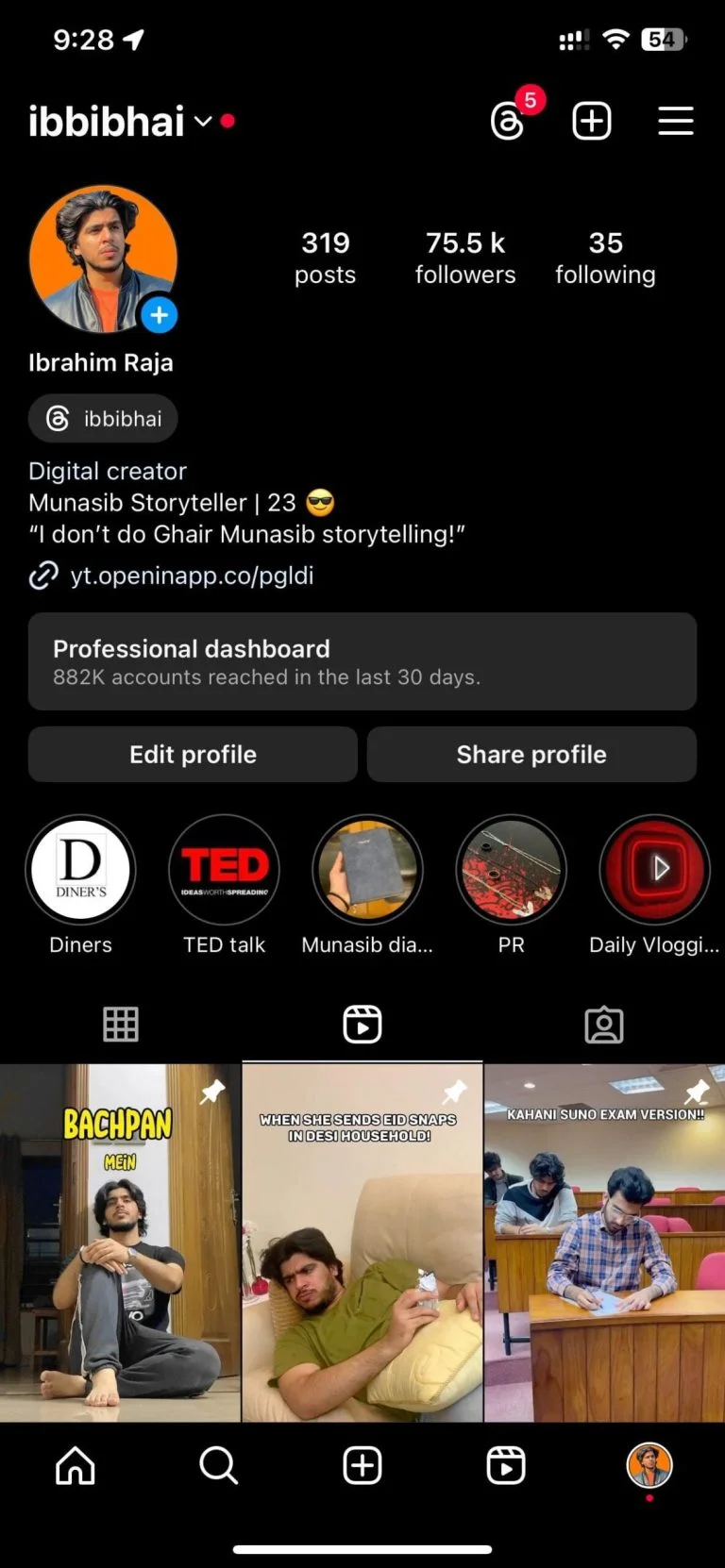Screen dimensions: 725x1568
Task: Open the hamburger menu
Action: (676, 121)
